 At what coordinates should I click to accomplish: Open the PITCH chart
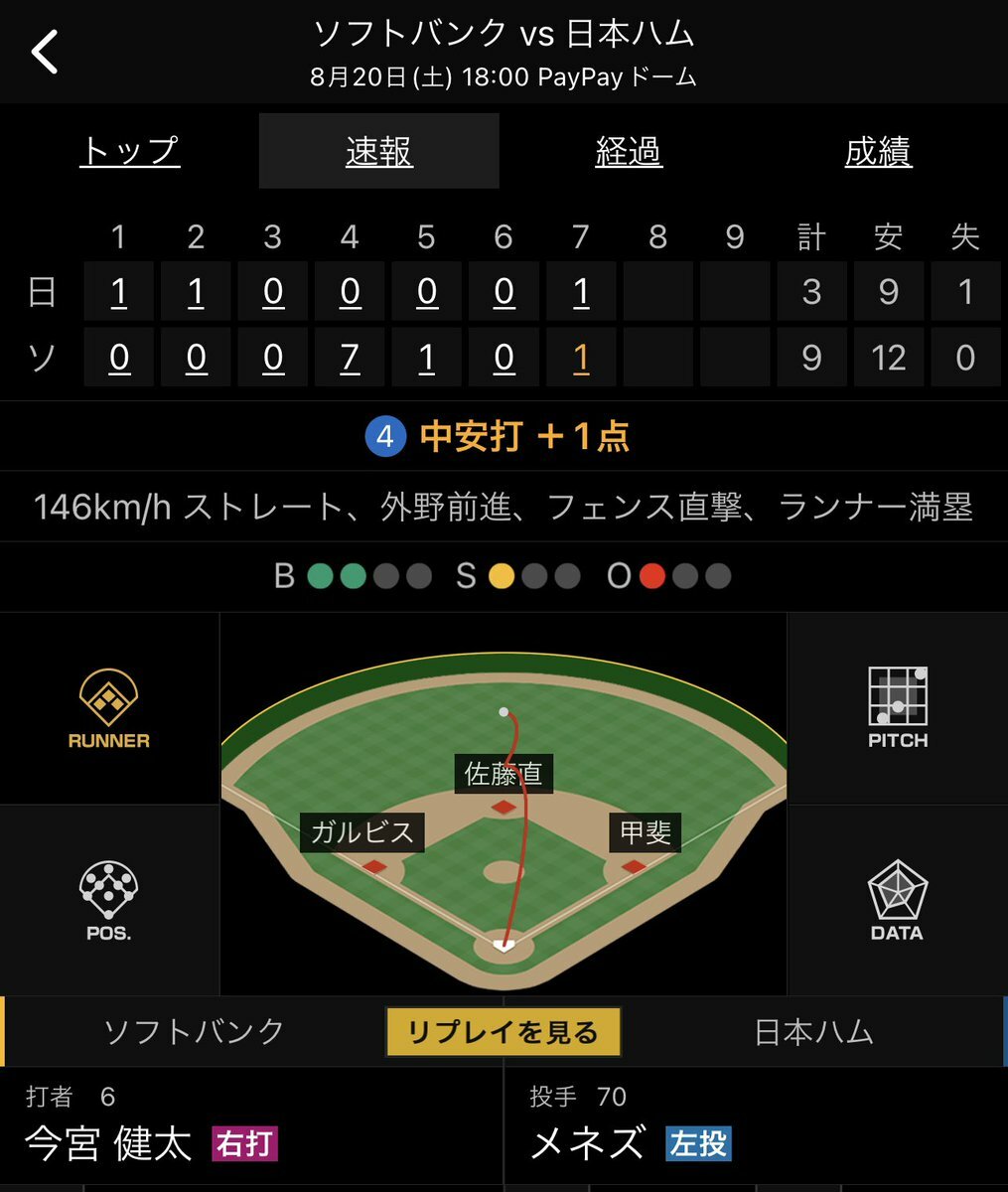(898, 708)
